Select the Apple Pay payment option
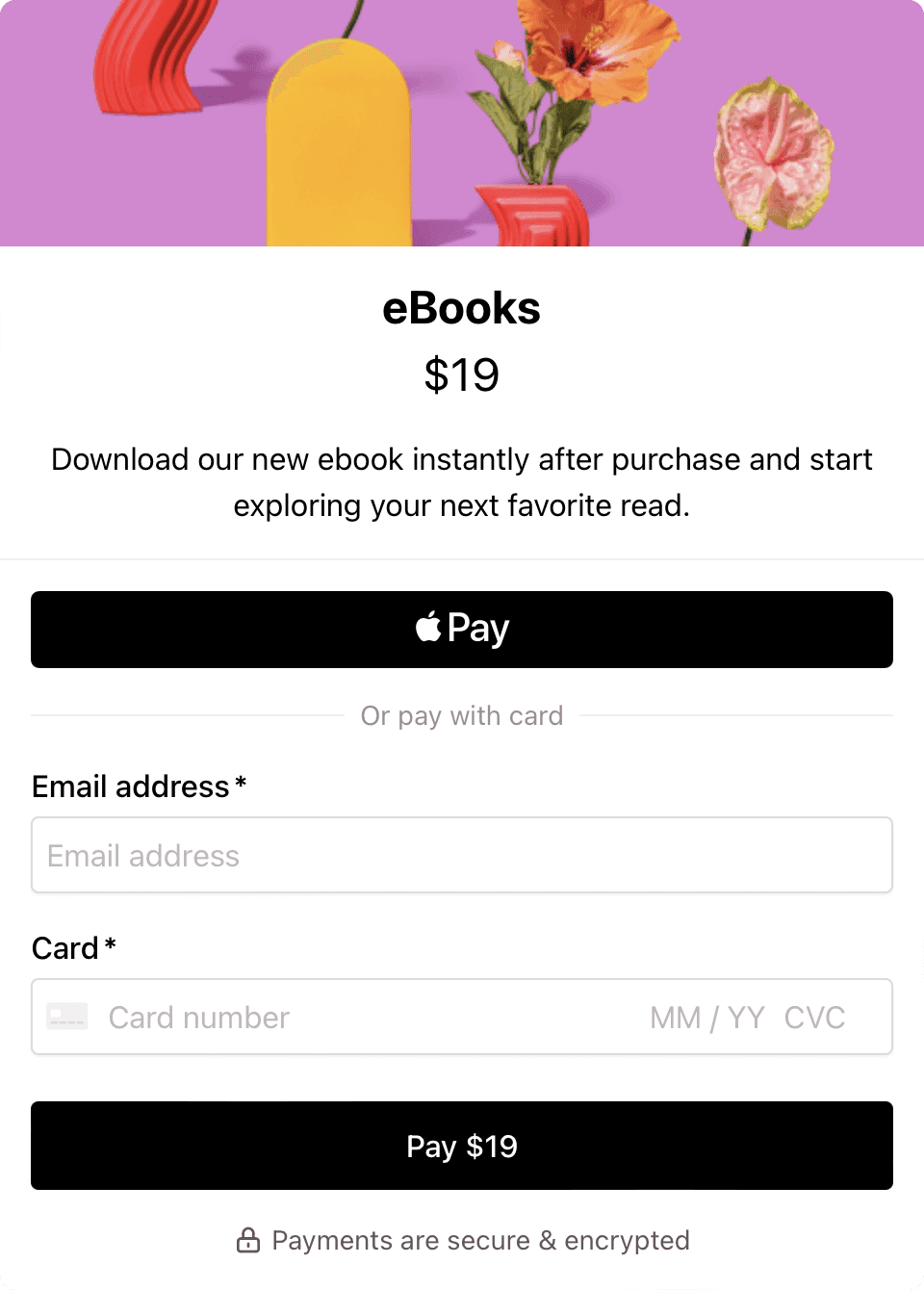Screen dimensions: 924x1290 tap(462, 630)
